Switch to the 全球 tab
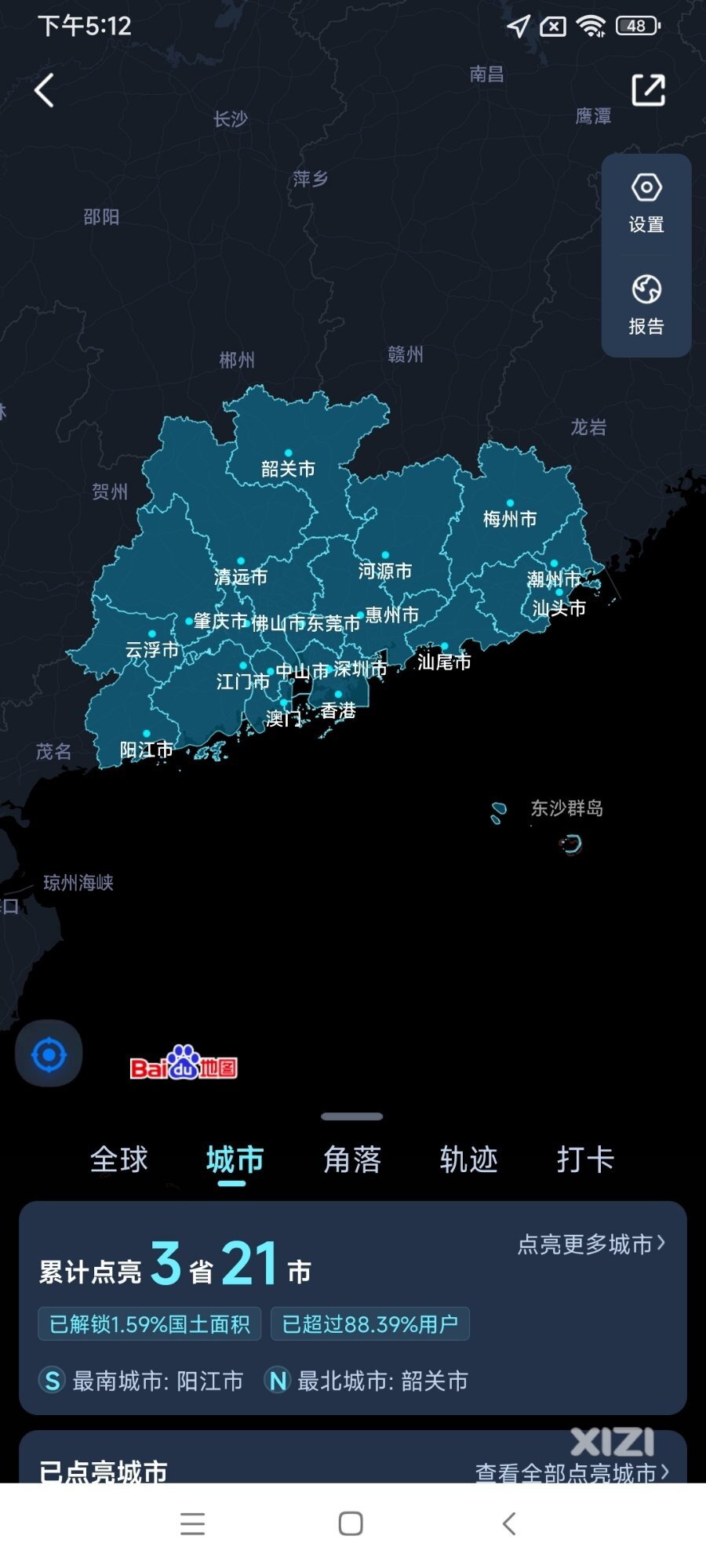This screenshot has width=706, height=1568. tap(118, 1159)
